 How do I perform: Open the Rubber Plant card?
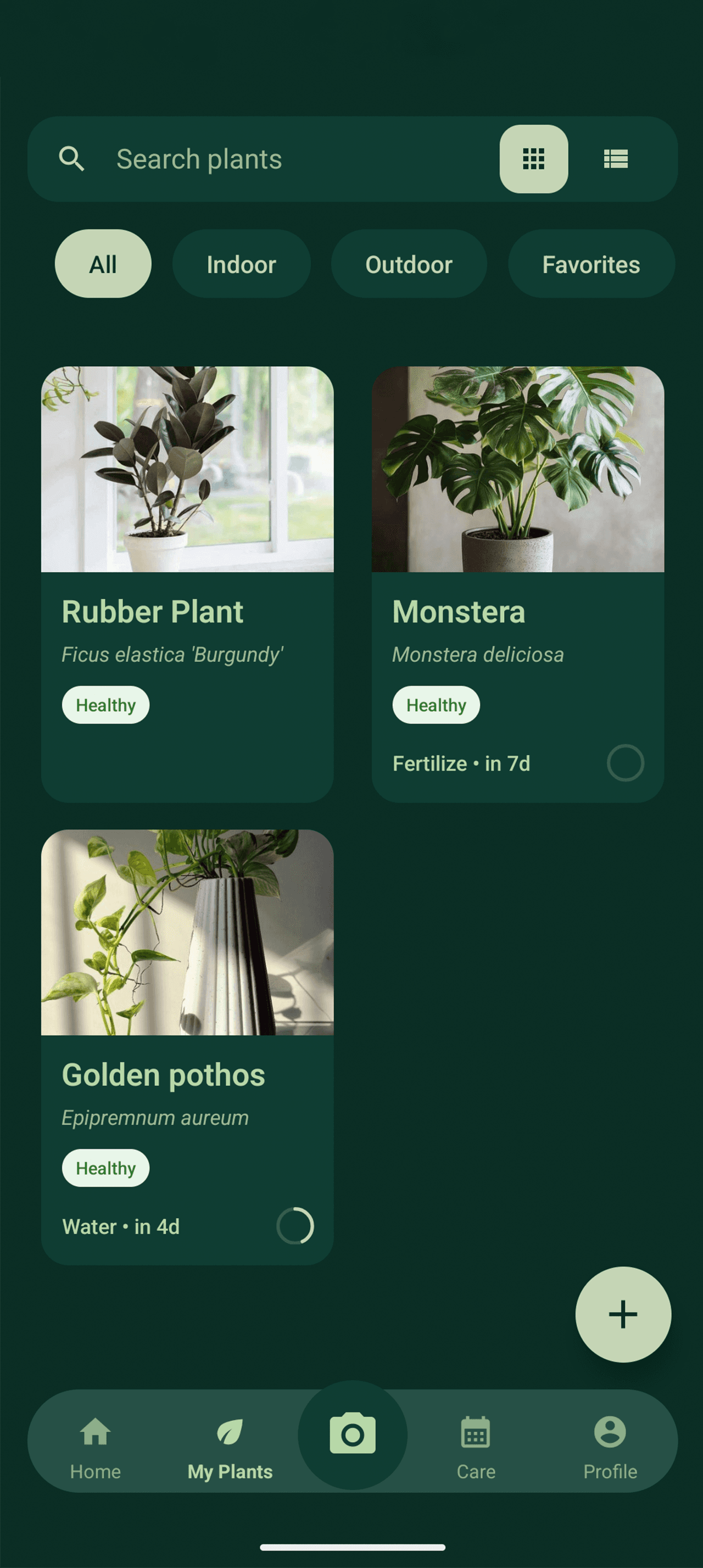pos(187,584)
